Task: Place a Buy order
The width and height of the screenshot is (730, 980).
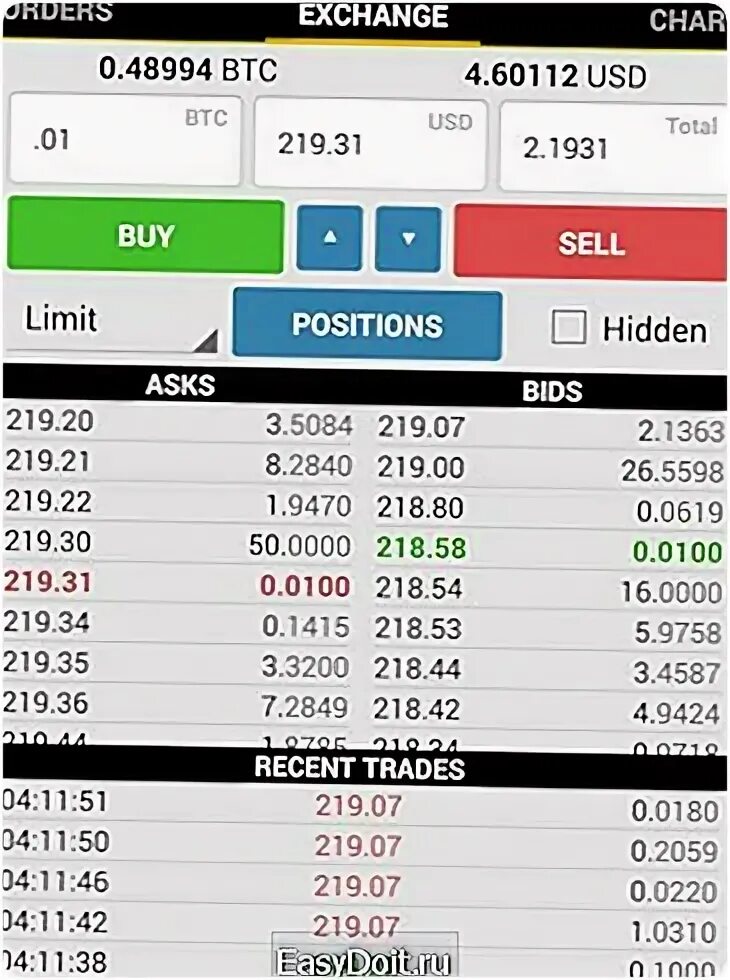Action: coord(146,236)
